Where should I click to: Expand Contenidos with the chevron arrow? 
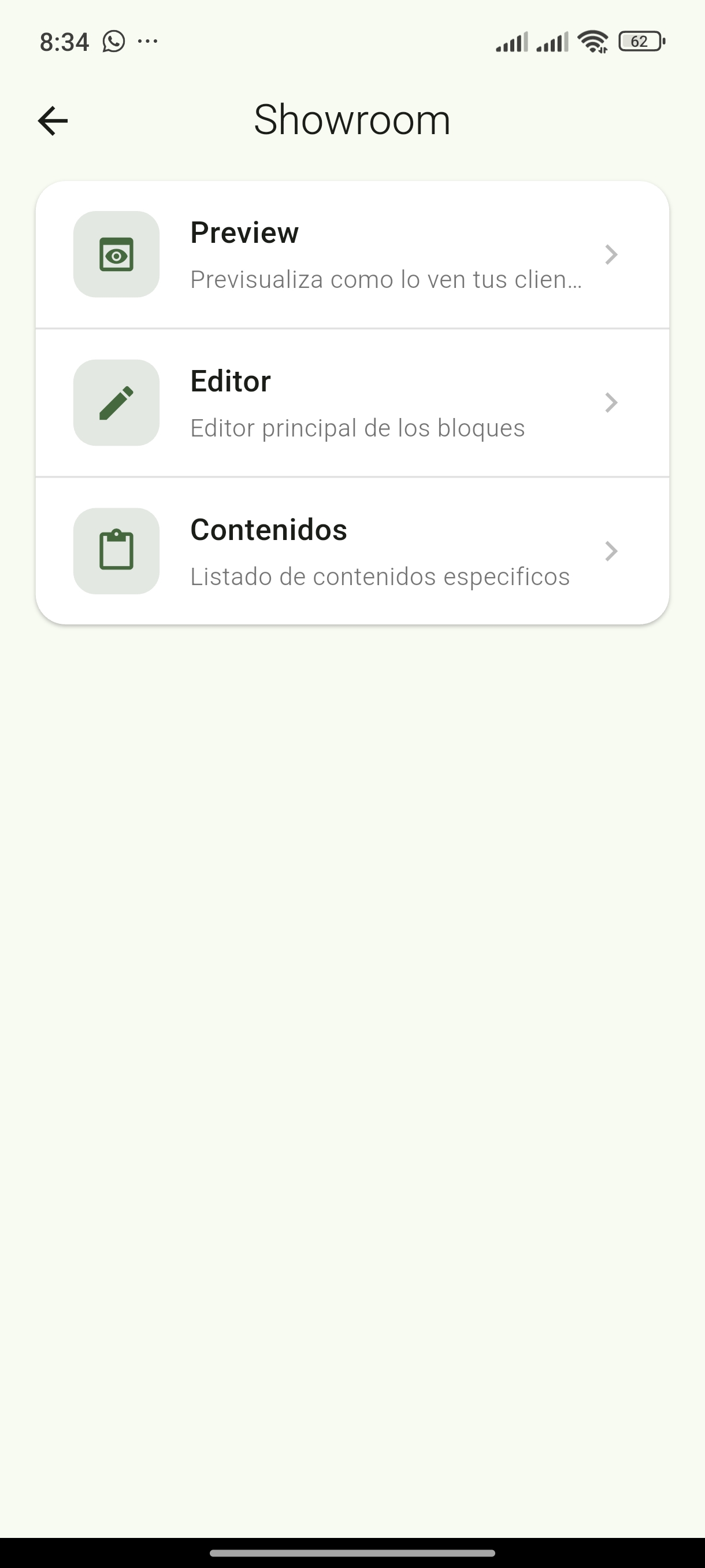[611, 552]
